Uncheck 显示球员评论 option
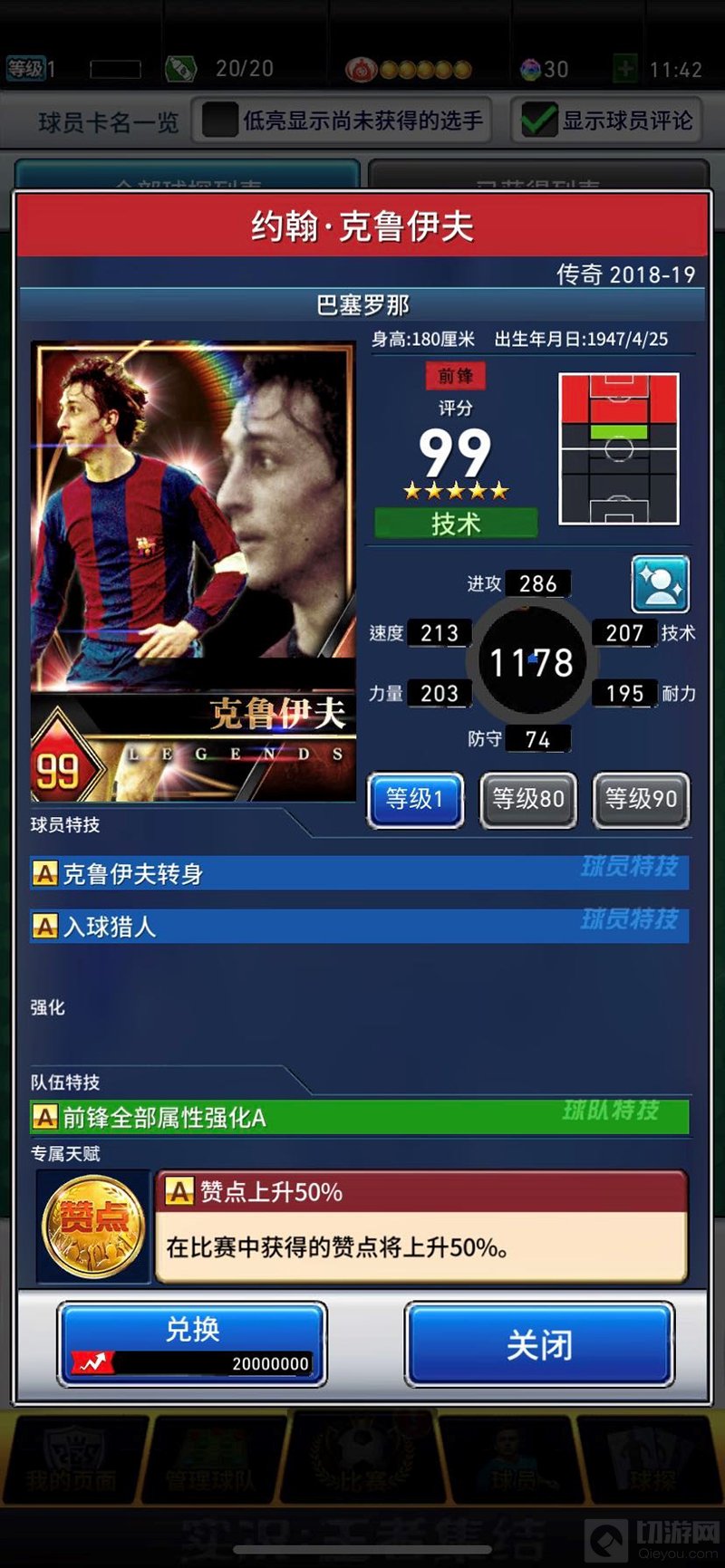 tap(539, 120)
